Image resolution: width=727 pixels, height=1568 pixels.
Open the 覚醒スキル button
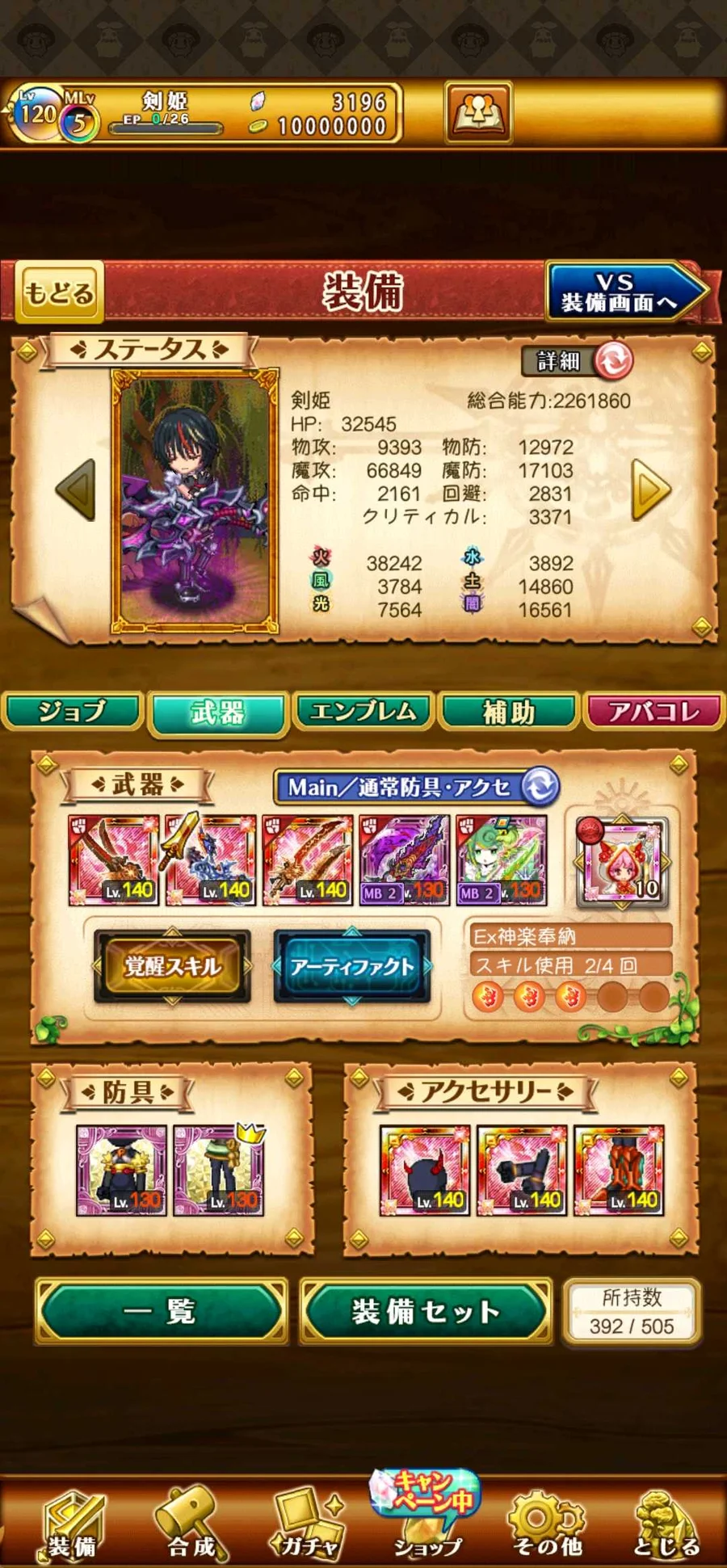172,966
